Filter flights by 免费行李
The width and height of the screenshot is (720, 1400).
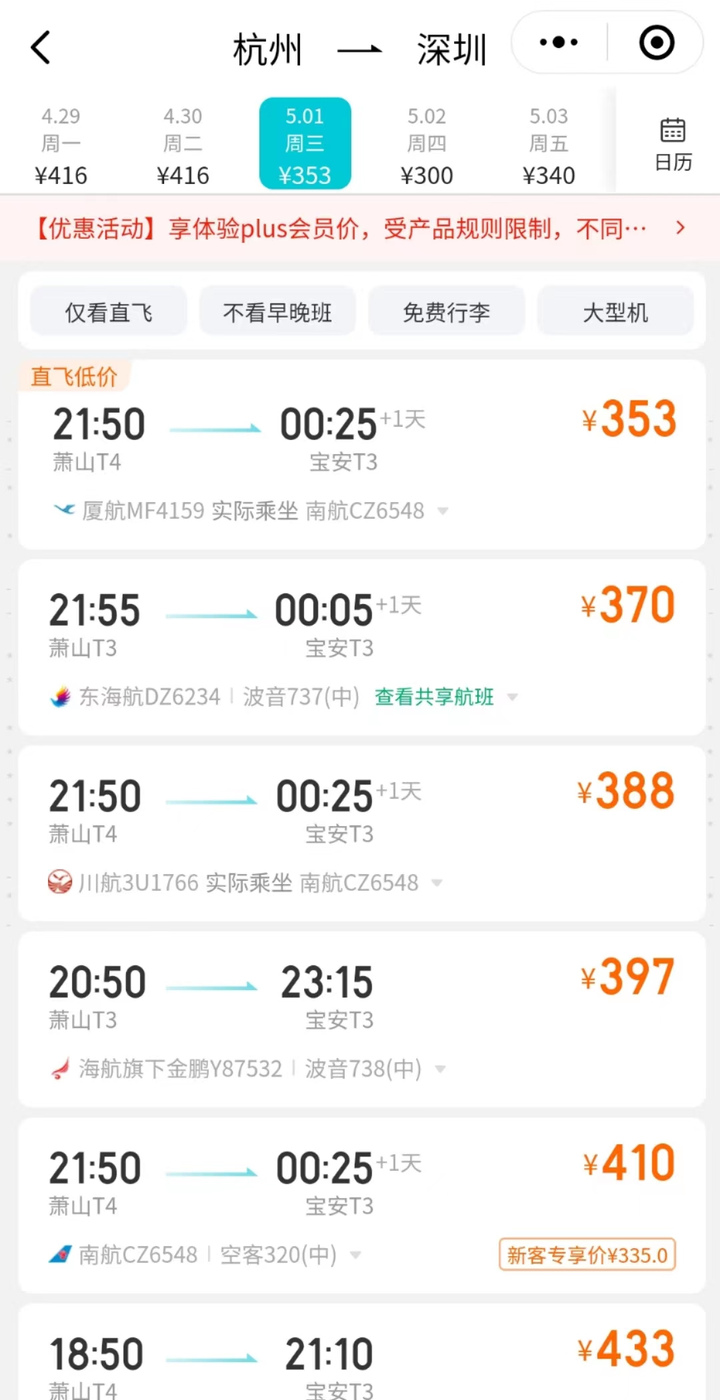pos(446,312)
